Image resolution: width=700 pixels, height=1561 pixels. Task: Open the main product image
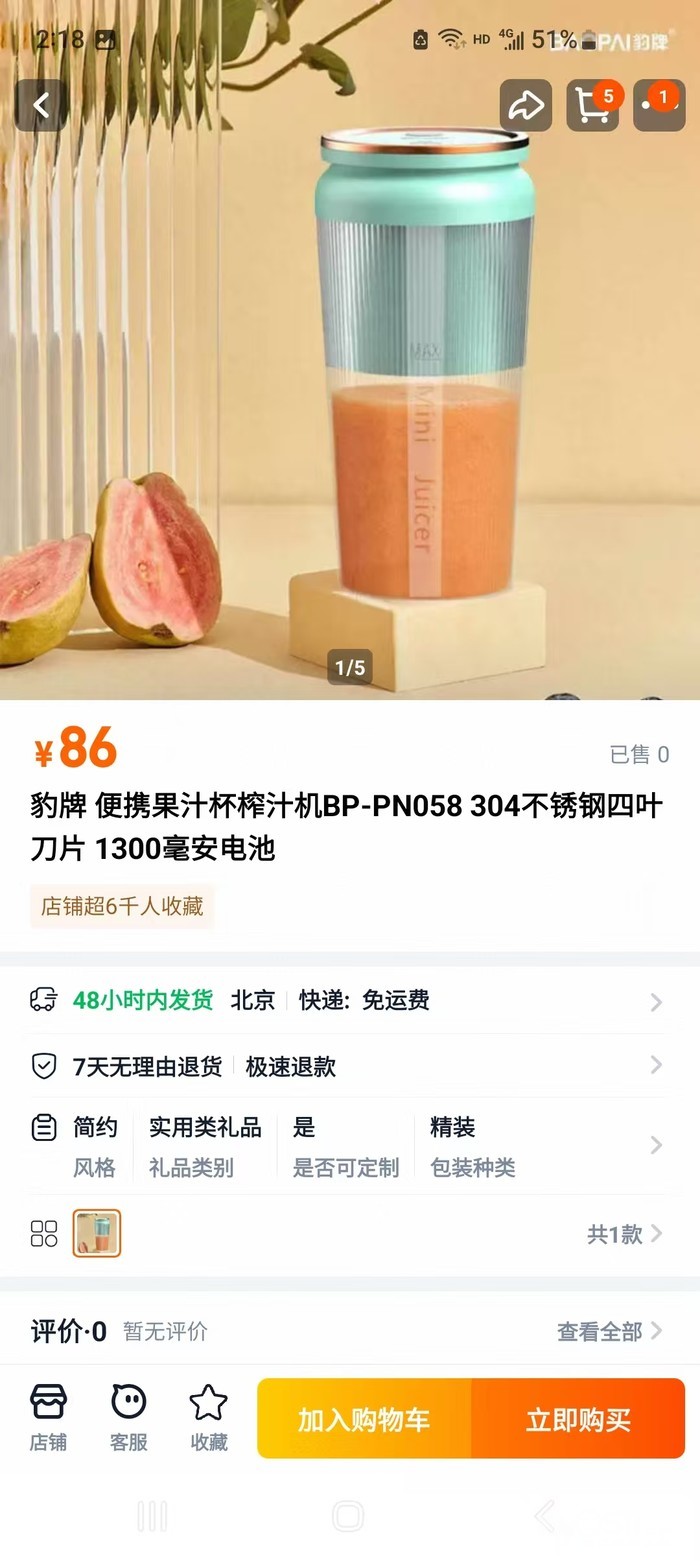point(350,400)
